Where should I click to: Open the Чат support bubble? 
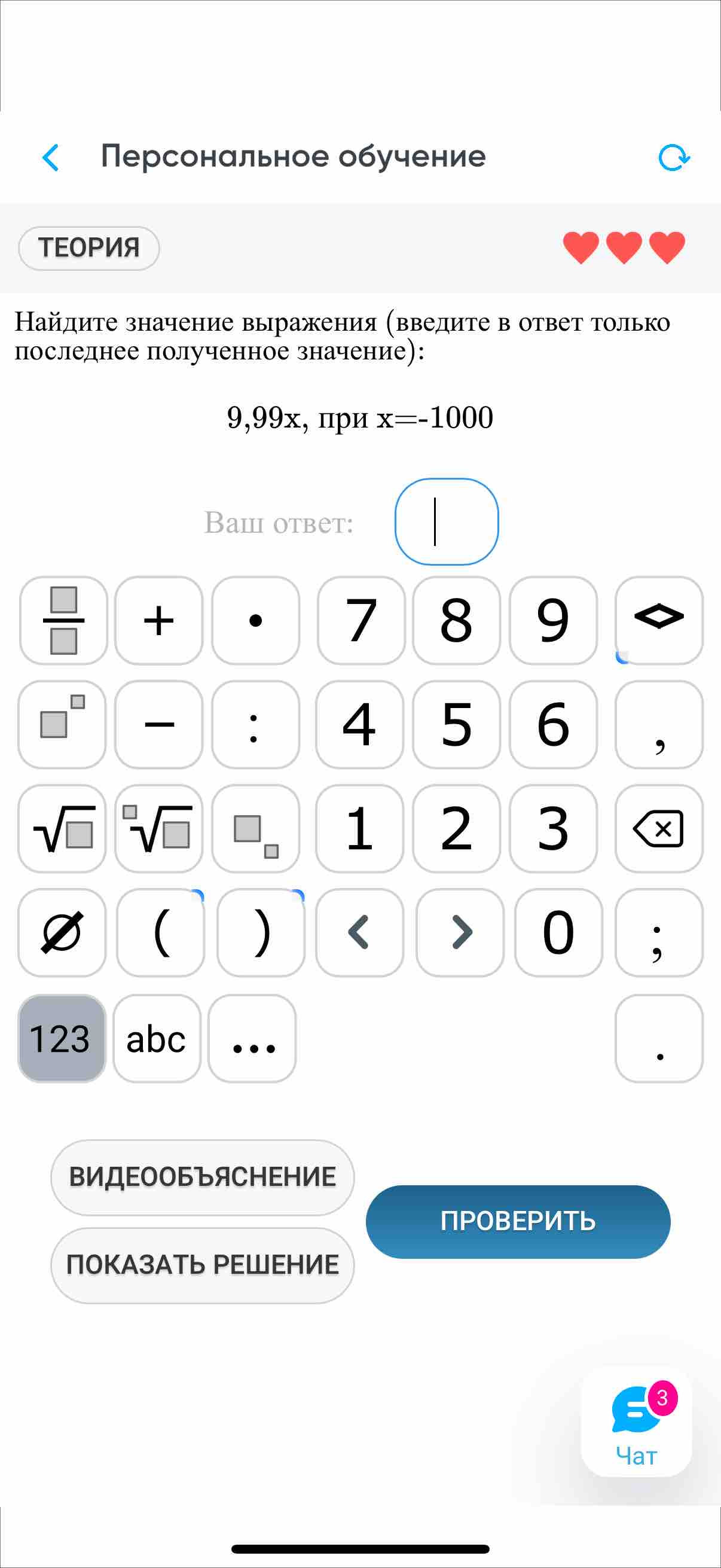click(637, 1421)
